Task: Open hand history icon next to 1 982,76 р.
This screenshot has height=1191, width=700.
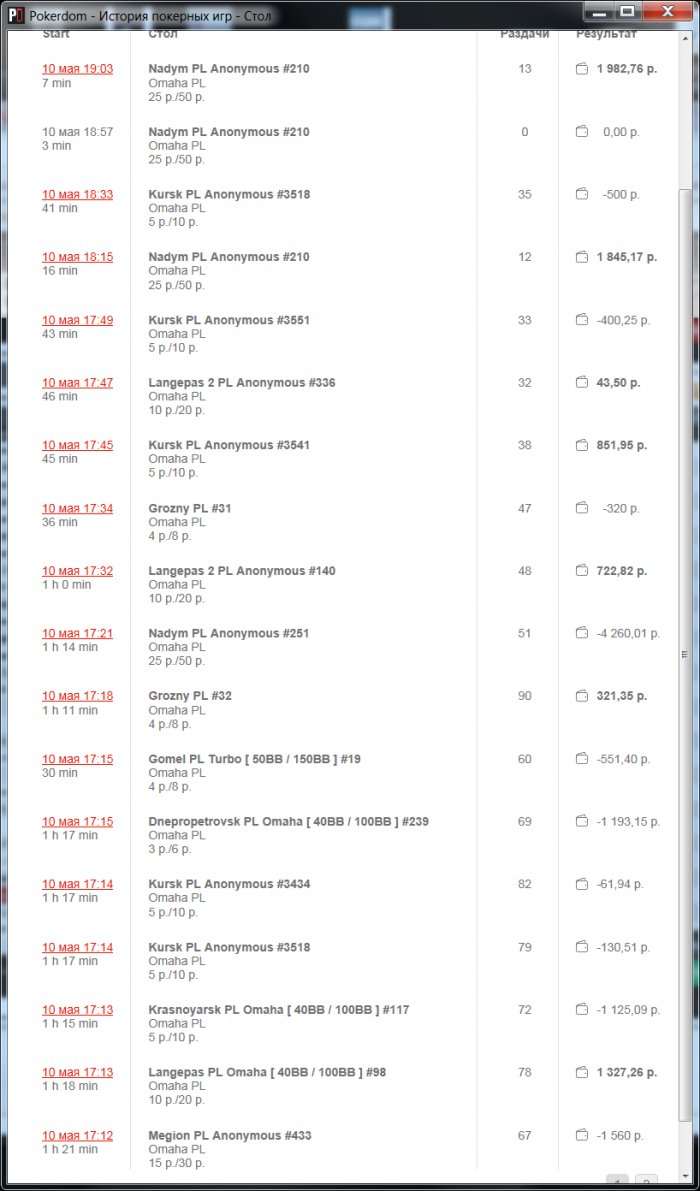Action: click(582, 69)
